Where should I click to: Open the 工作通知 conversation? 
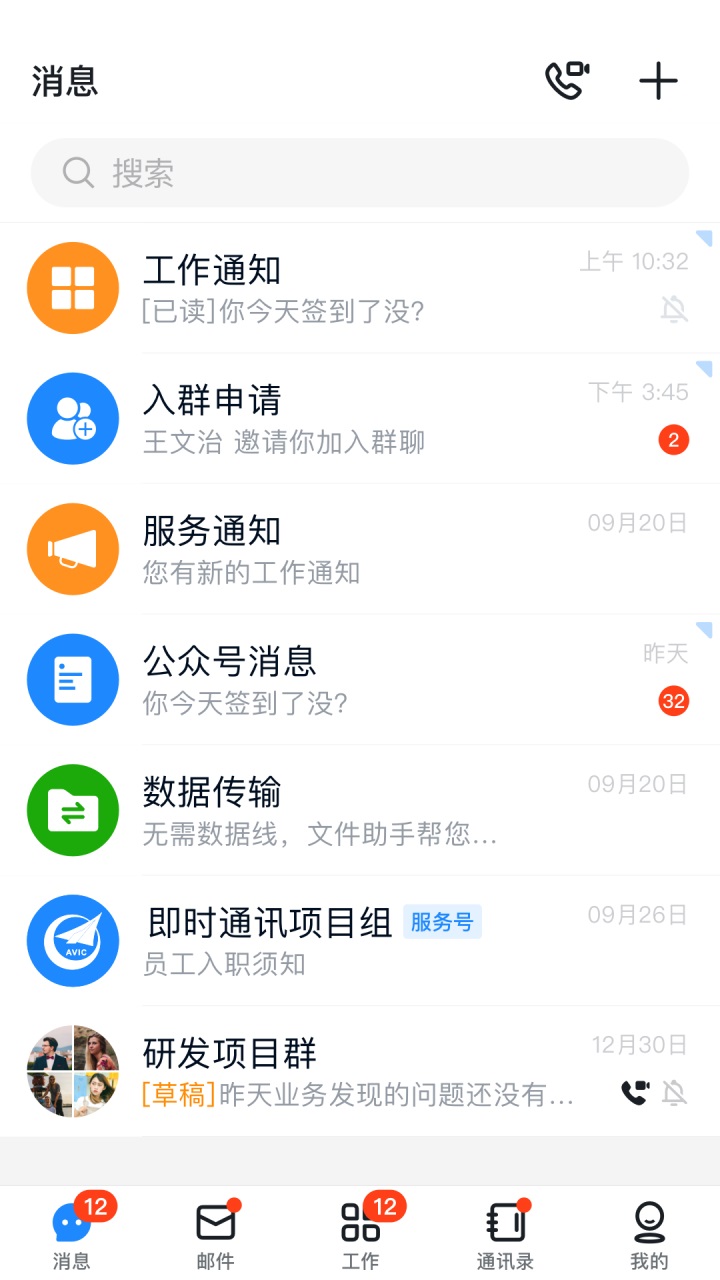click(x=360, y=288)
